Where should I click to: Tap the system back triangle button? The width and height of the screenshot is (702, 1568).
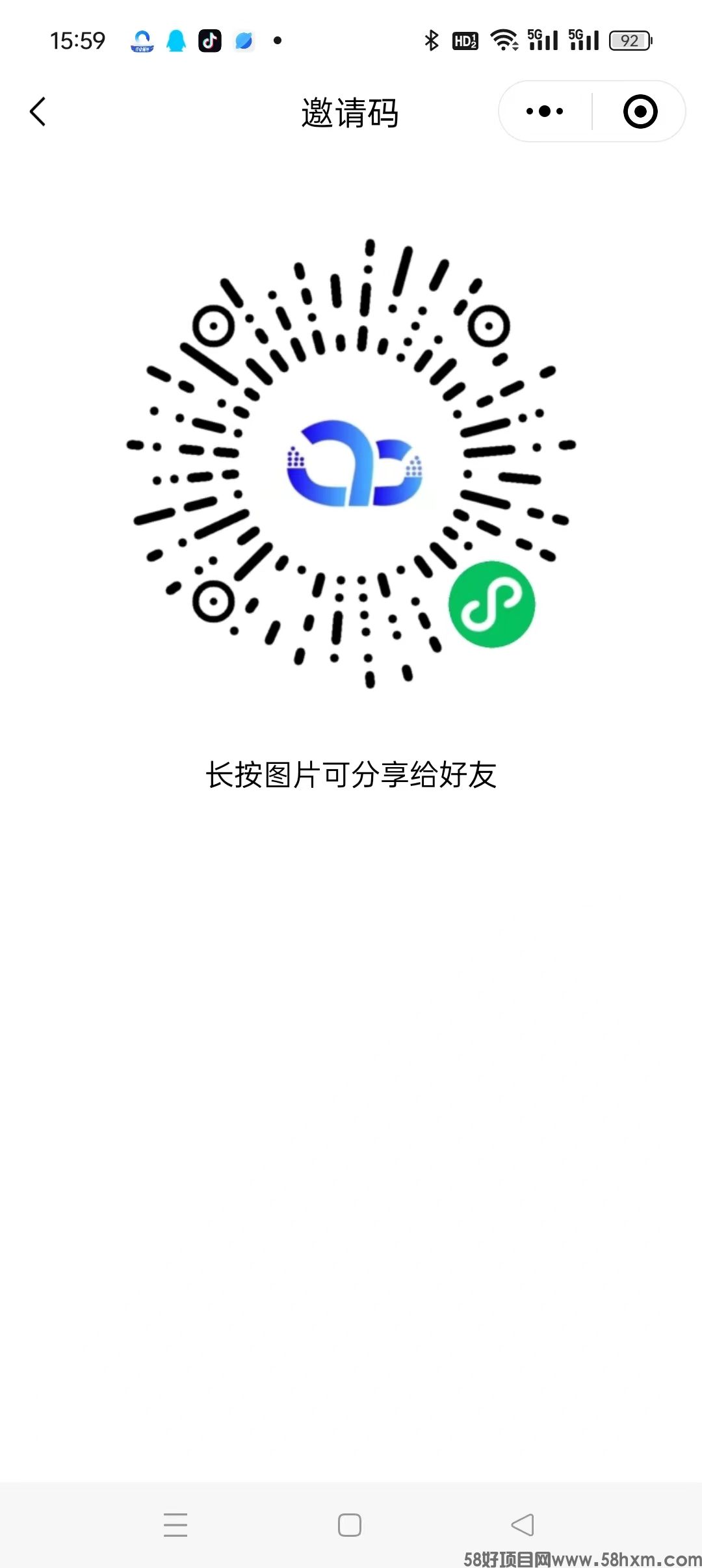click(523, 1525)
